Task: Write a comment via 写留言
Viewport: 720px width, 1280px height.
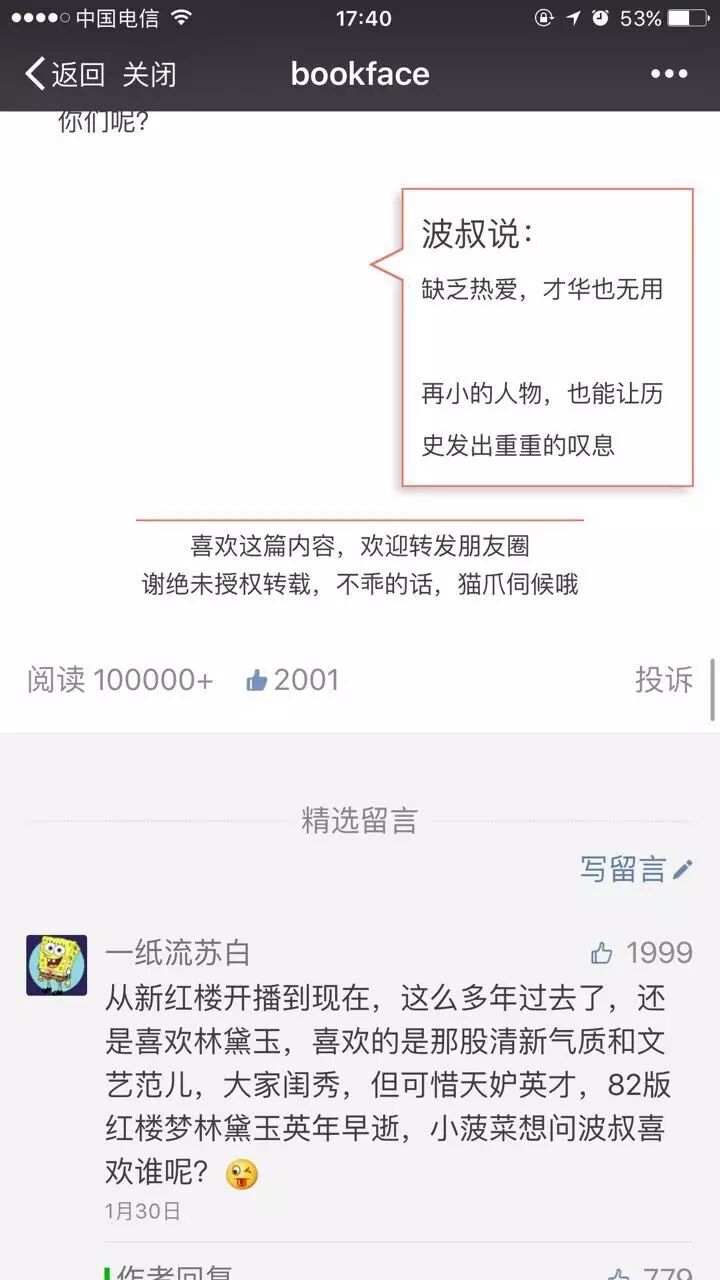Action: coord(636,869)
